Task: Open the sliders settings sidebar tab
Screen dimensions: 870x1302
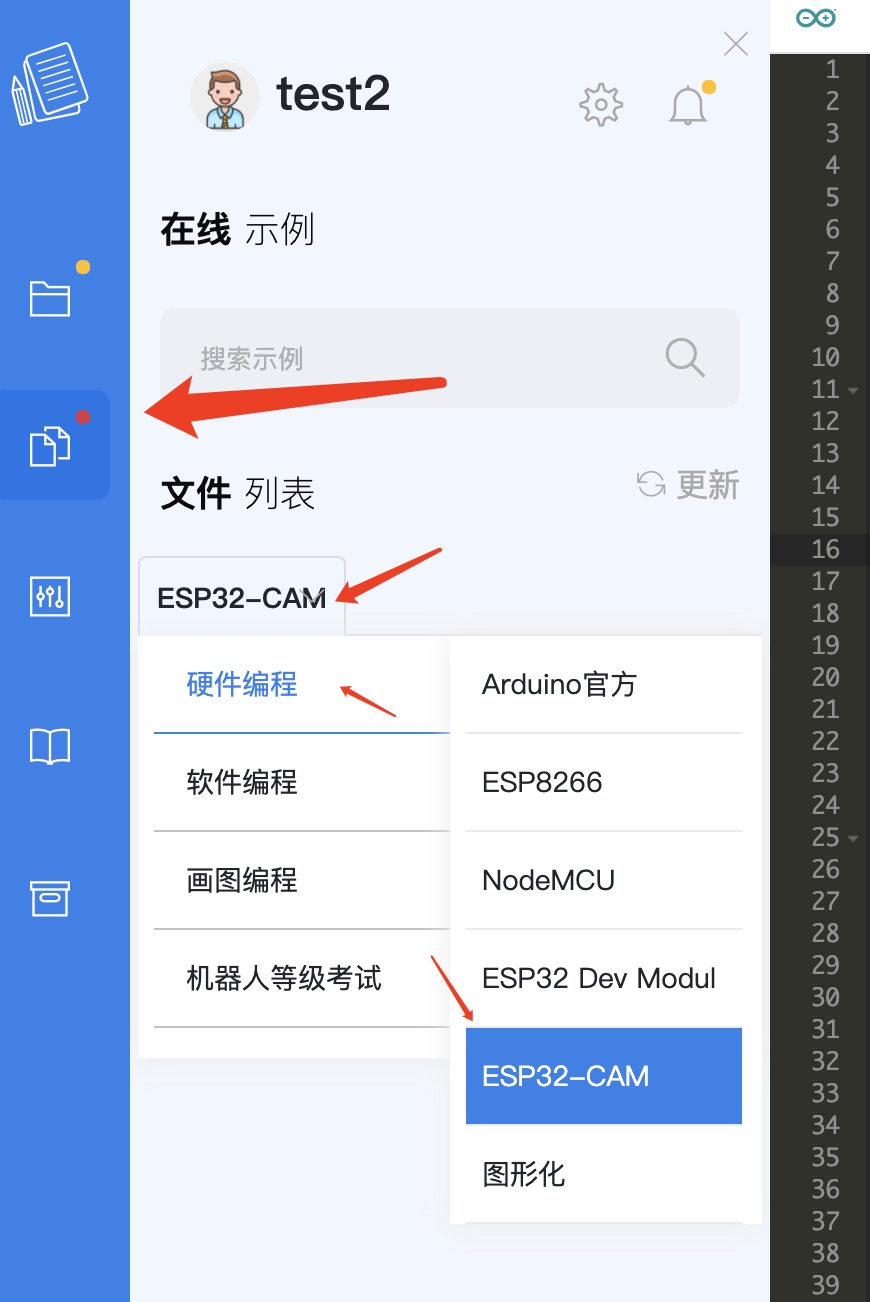Action: pyautogui.click(x=50, y=597)
